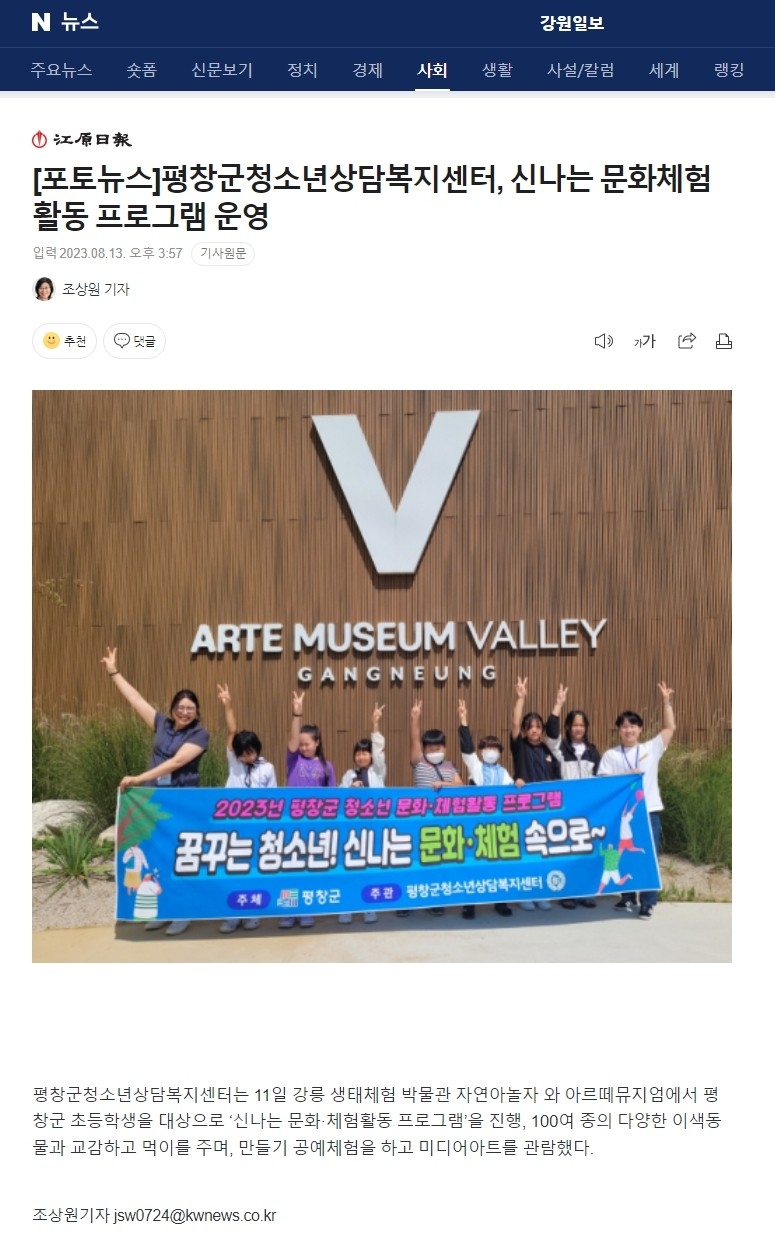775x1242 pixels.
Task: Open the 사설/칼럼 tab
Action: coord(580,70)
